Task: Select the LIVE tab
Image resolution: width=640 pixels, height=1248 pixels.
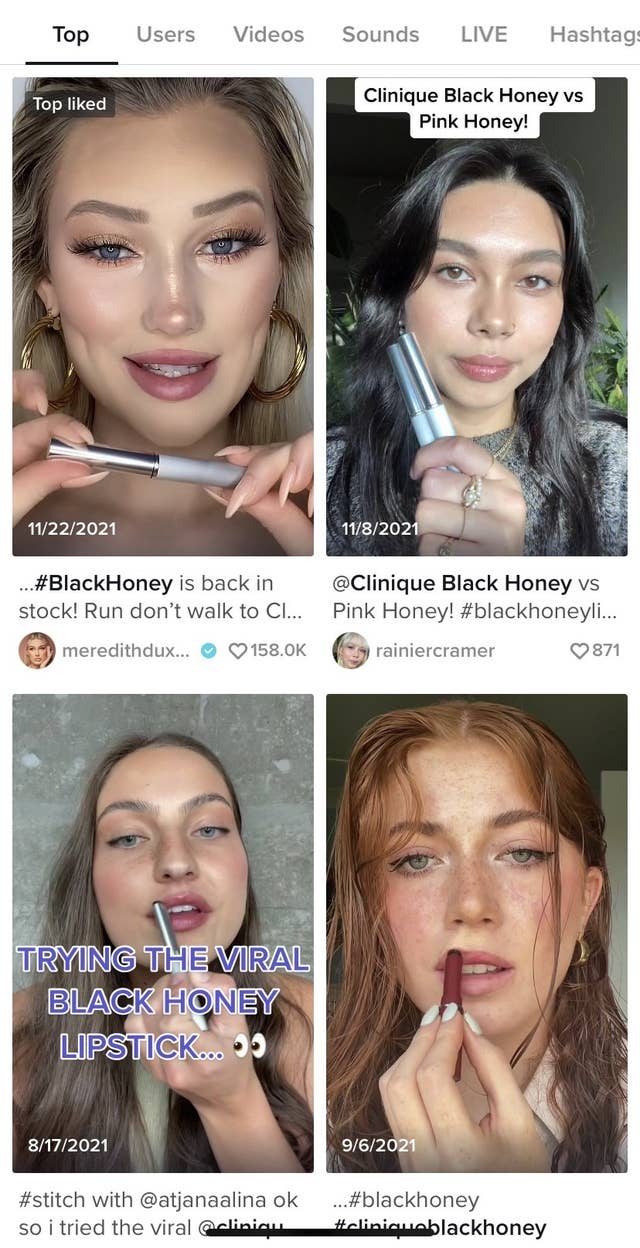Action: pos(484,34)
